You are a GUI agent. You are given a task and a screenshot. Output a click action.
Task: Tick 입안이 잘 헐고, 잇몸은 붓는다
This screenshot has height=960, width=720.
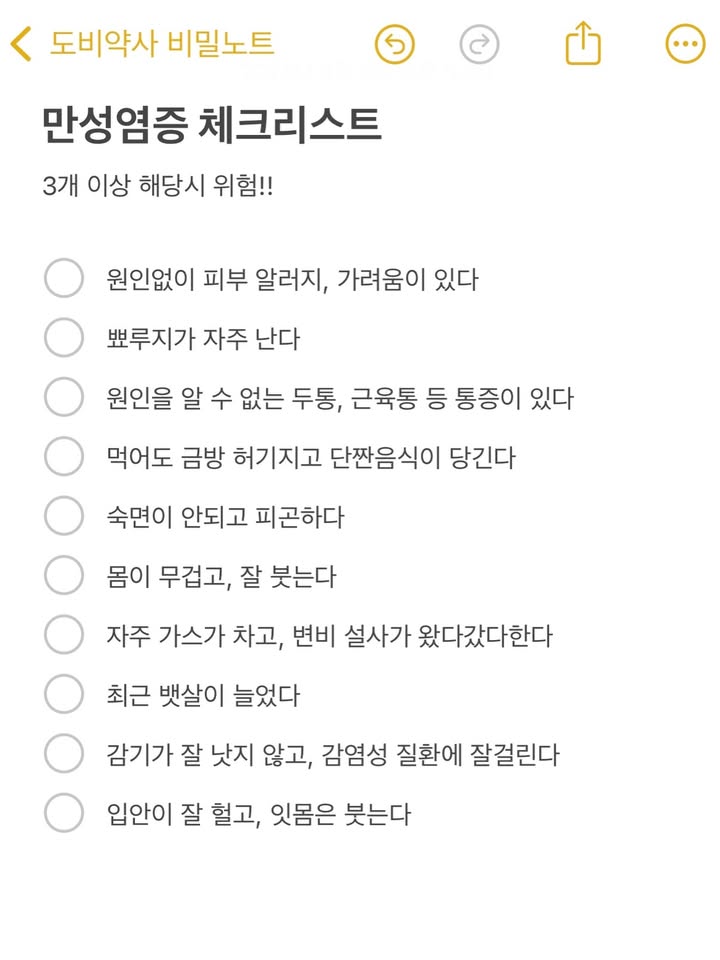click(x=64, y=813)
